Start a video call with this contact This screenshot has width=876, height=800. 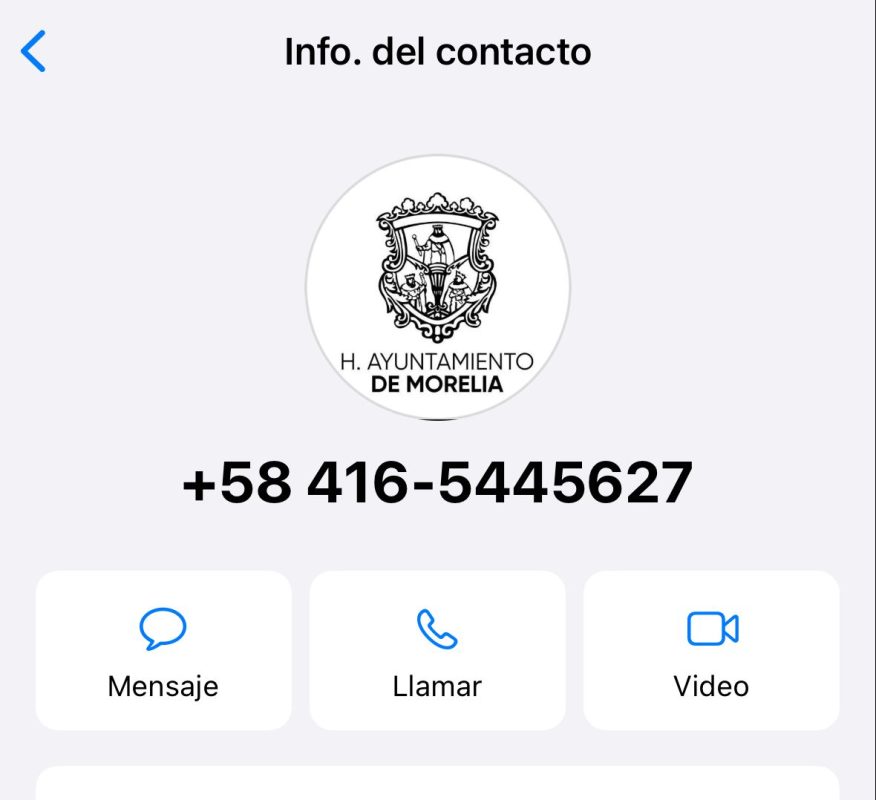pyautogui.click(x=711, y=650)
